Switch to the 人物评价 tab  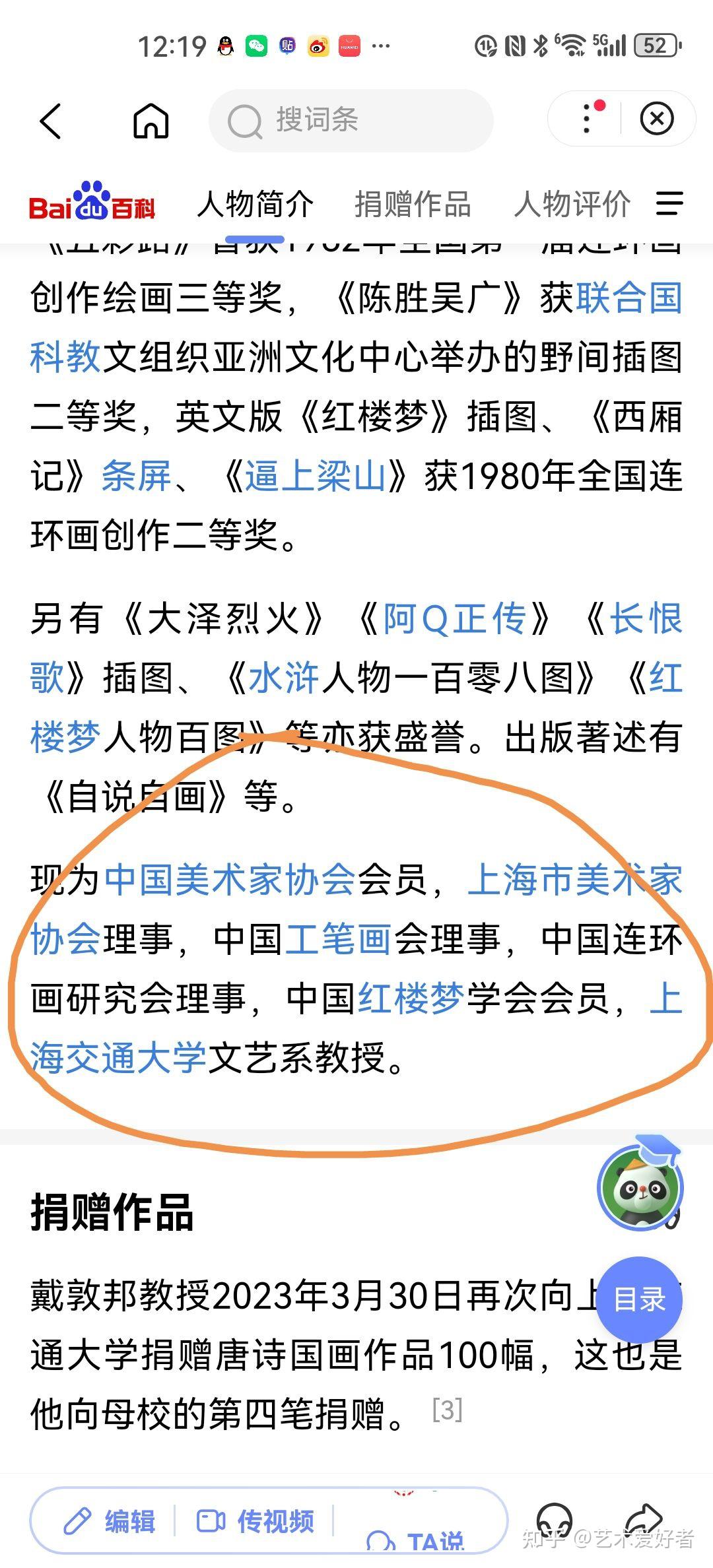pos(572,204)
